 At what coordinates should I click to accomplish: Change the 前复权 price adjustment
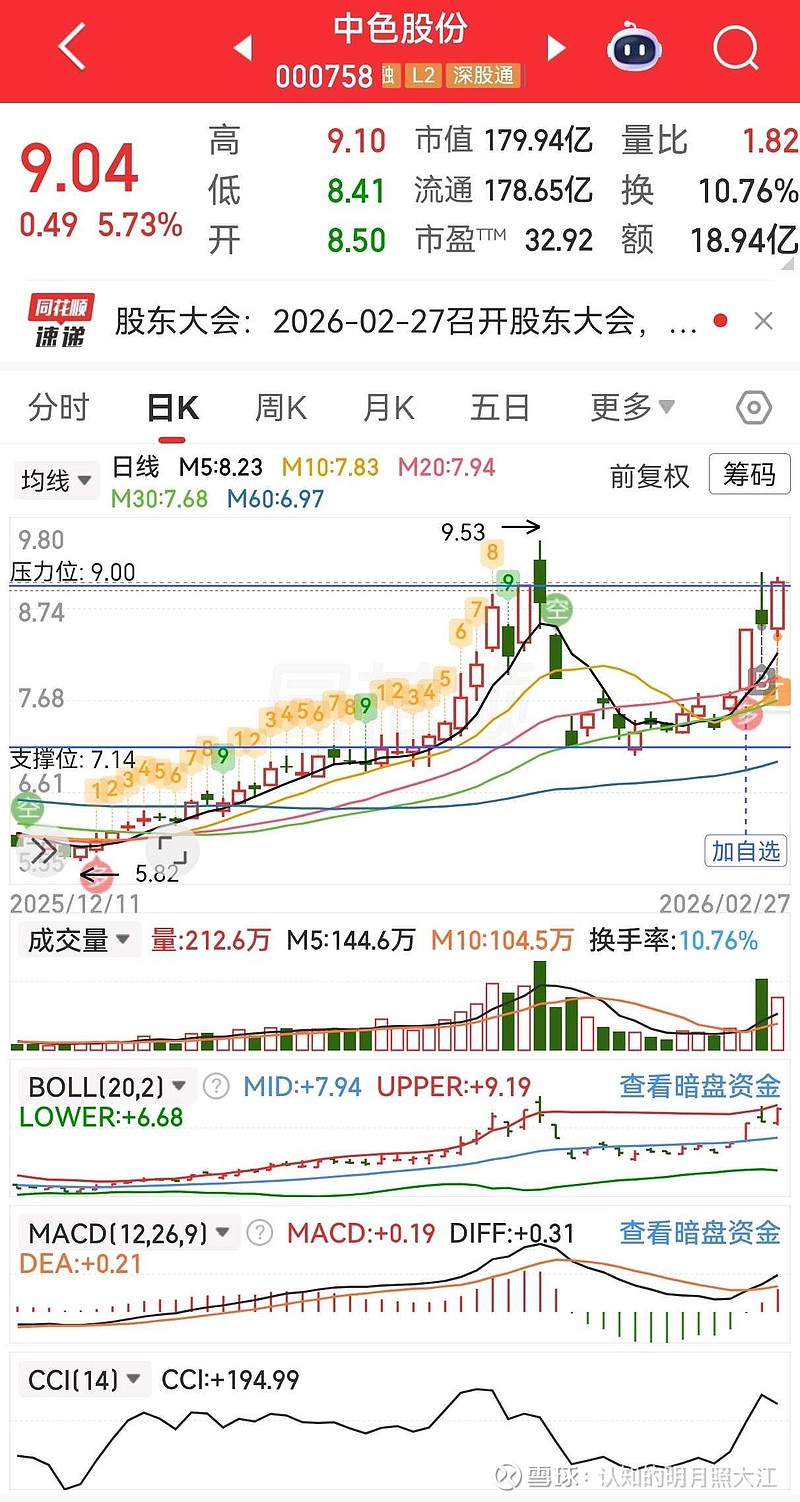pos(650,476)
